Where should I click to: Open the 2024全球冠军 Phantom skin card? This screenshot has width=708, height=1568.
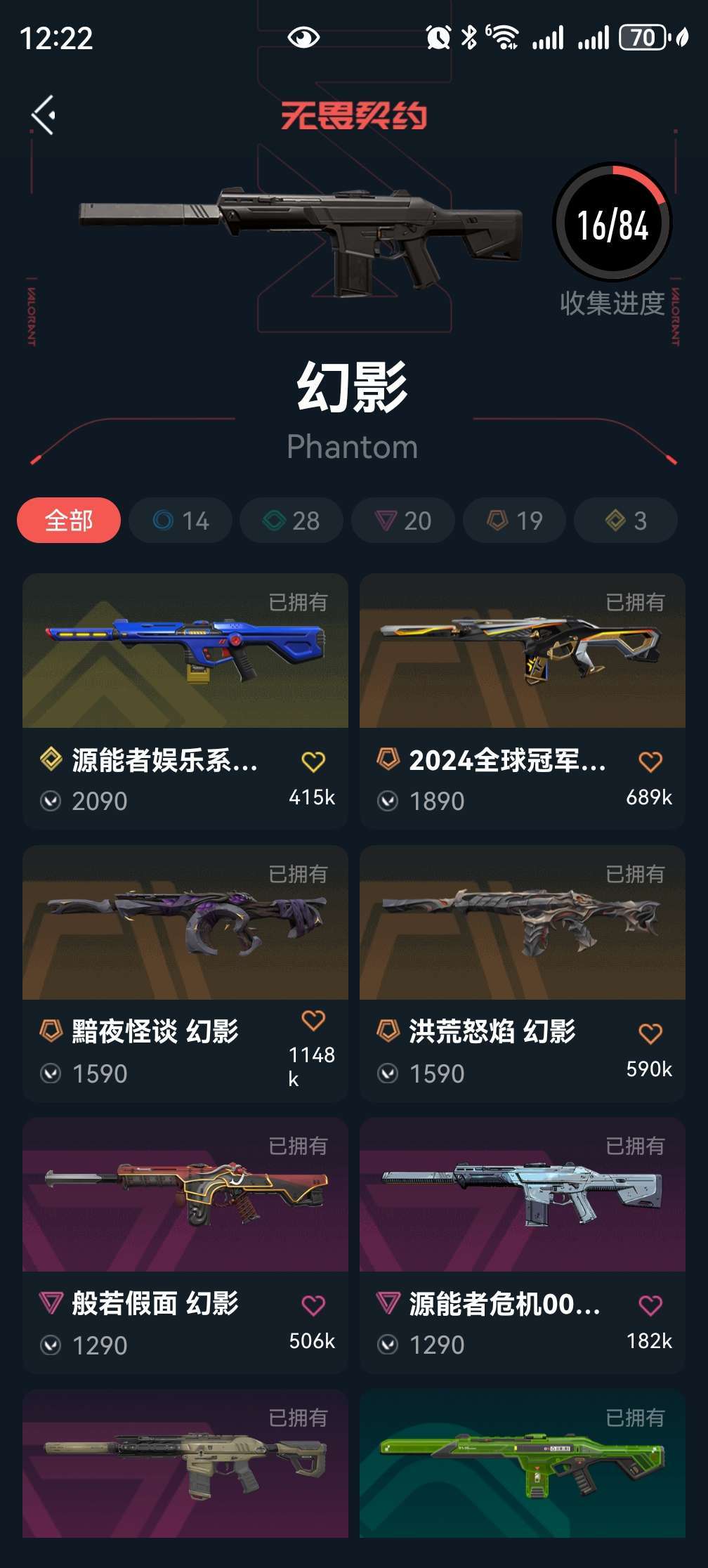[523, 651]
